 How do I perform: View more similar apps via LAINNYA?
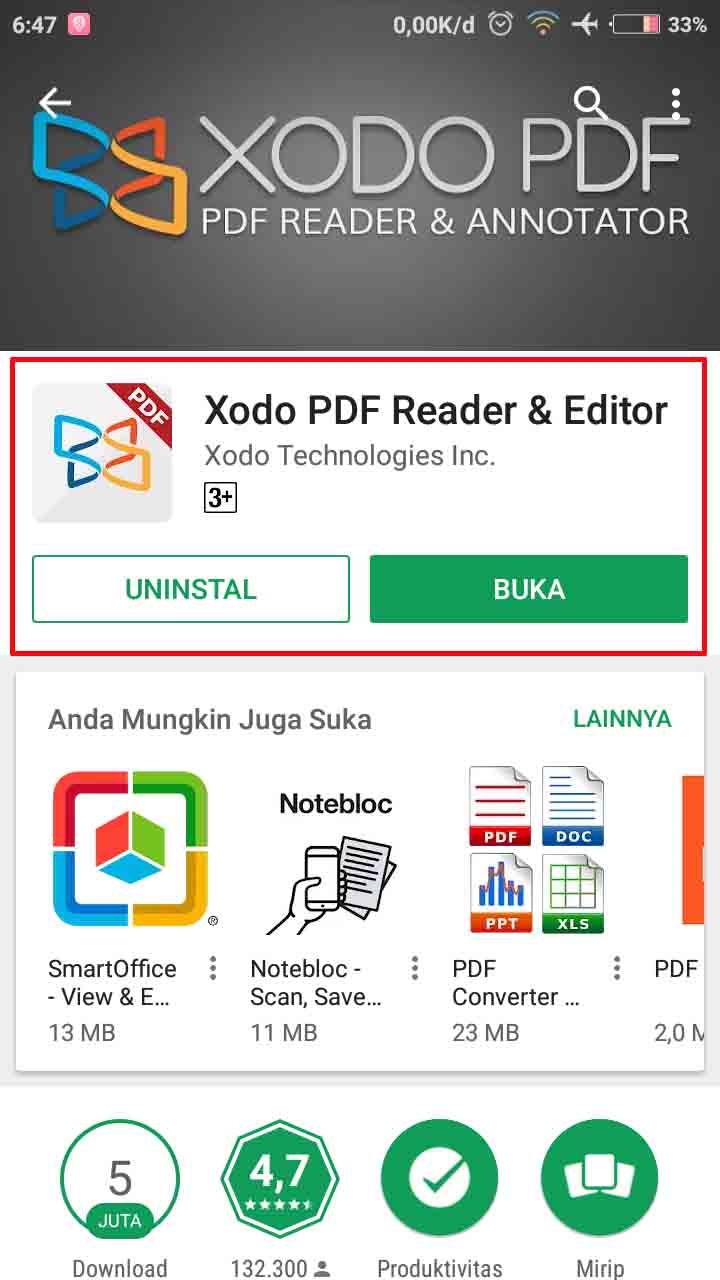622,719
